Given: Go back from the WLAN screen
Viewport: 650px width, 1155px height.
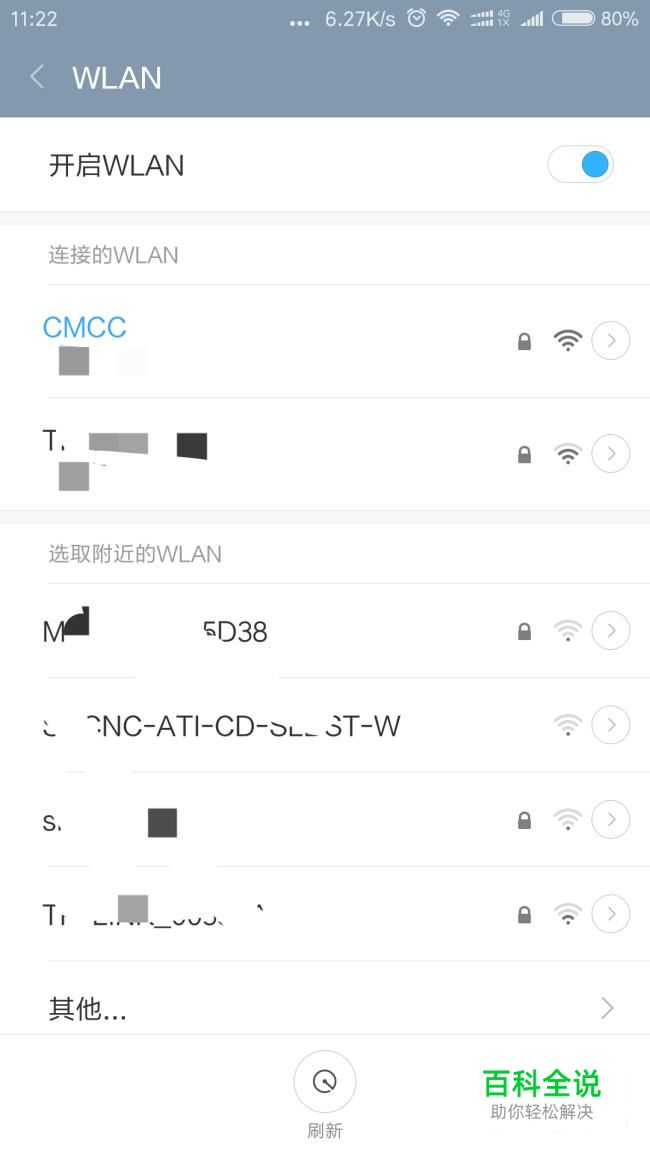Looking at the screenshot, I should (x=37, y=77).
